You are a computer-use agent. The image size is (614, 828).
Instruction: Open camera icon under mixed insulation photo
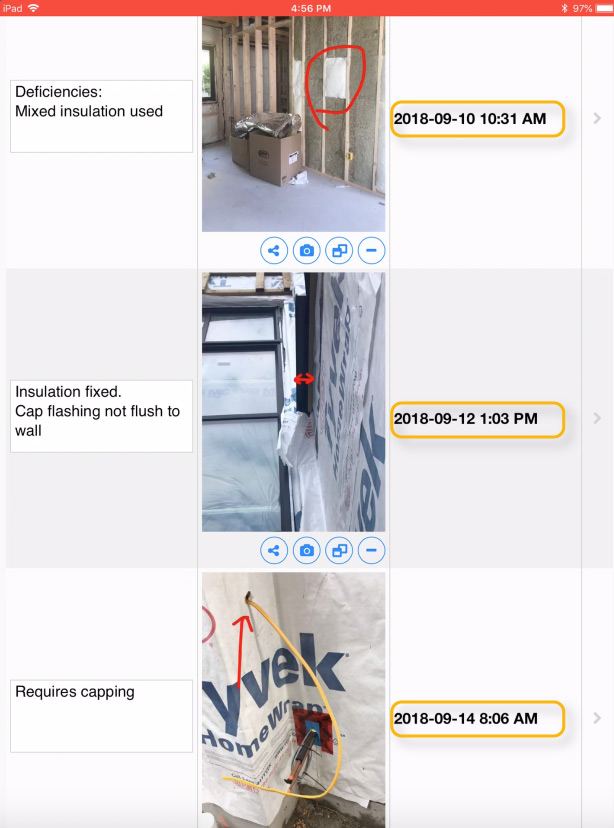coord(307,251)
